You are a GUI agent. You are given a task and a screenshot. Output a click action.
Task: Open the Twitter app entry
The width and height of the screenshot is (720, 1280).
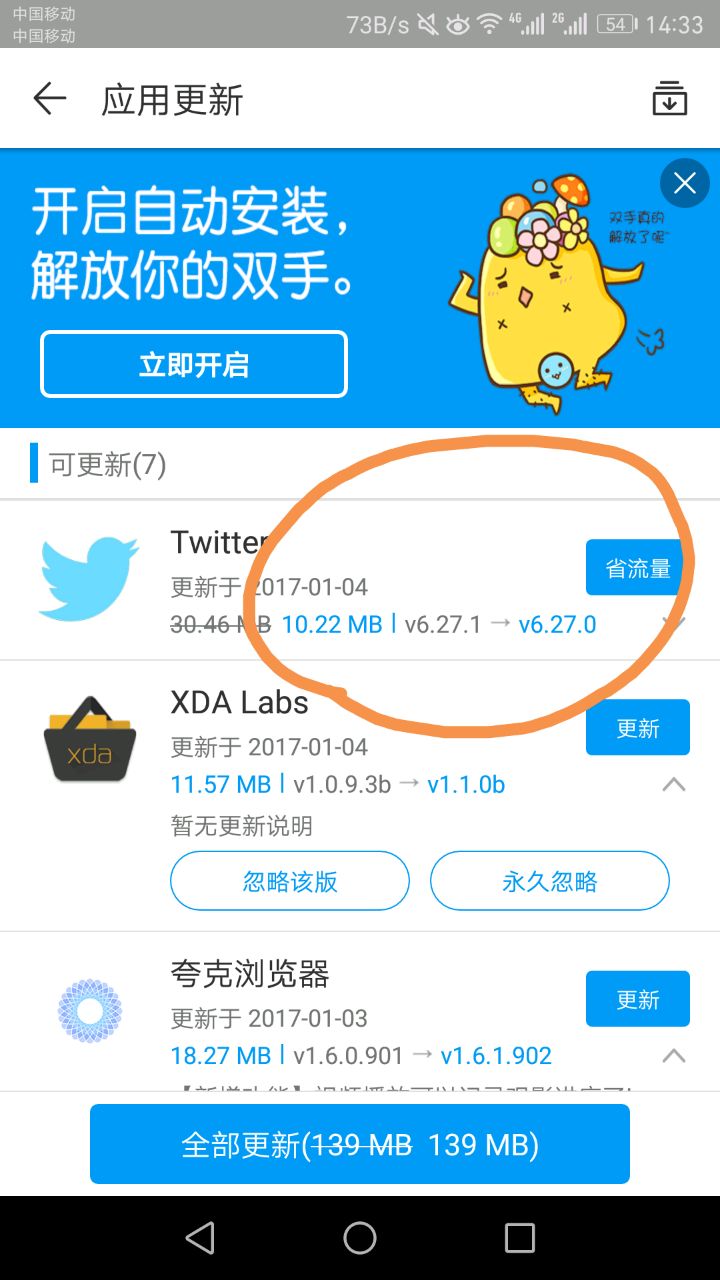click(360, 580)
